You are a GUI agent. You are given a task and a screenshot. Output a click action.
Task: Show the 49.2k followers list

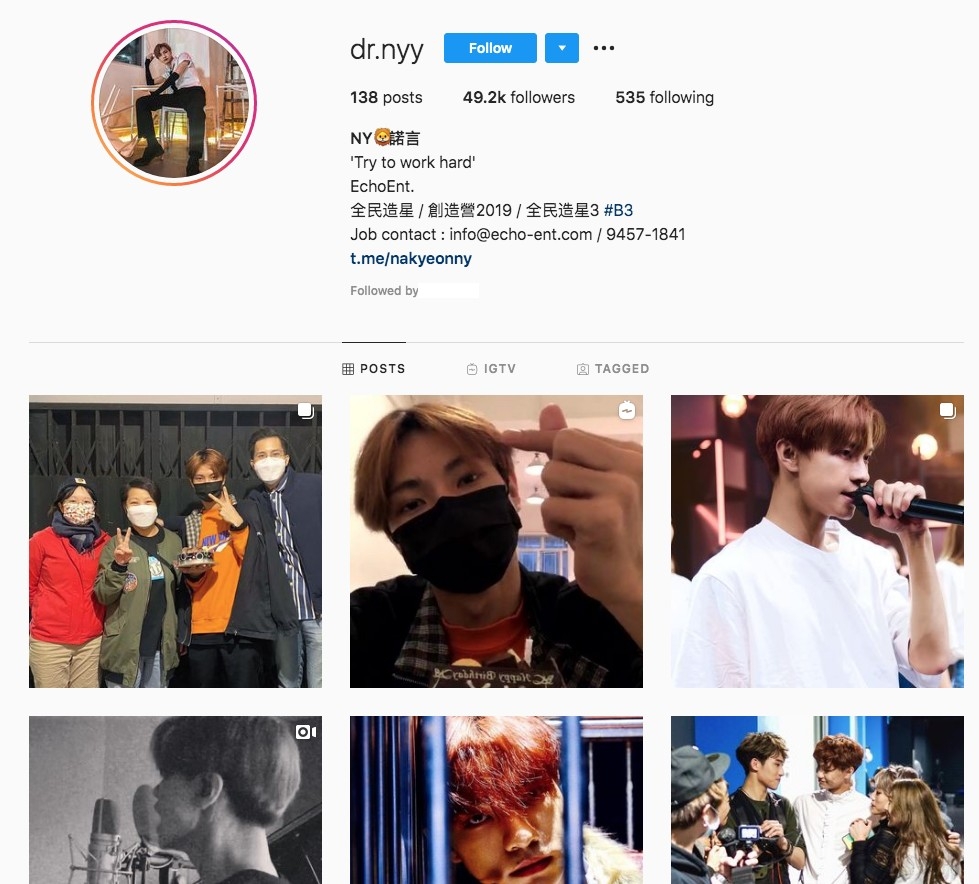click(518, 97)
